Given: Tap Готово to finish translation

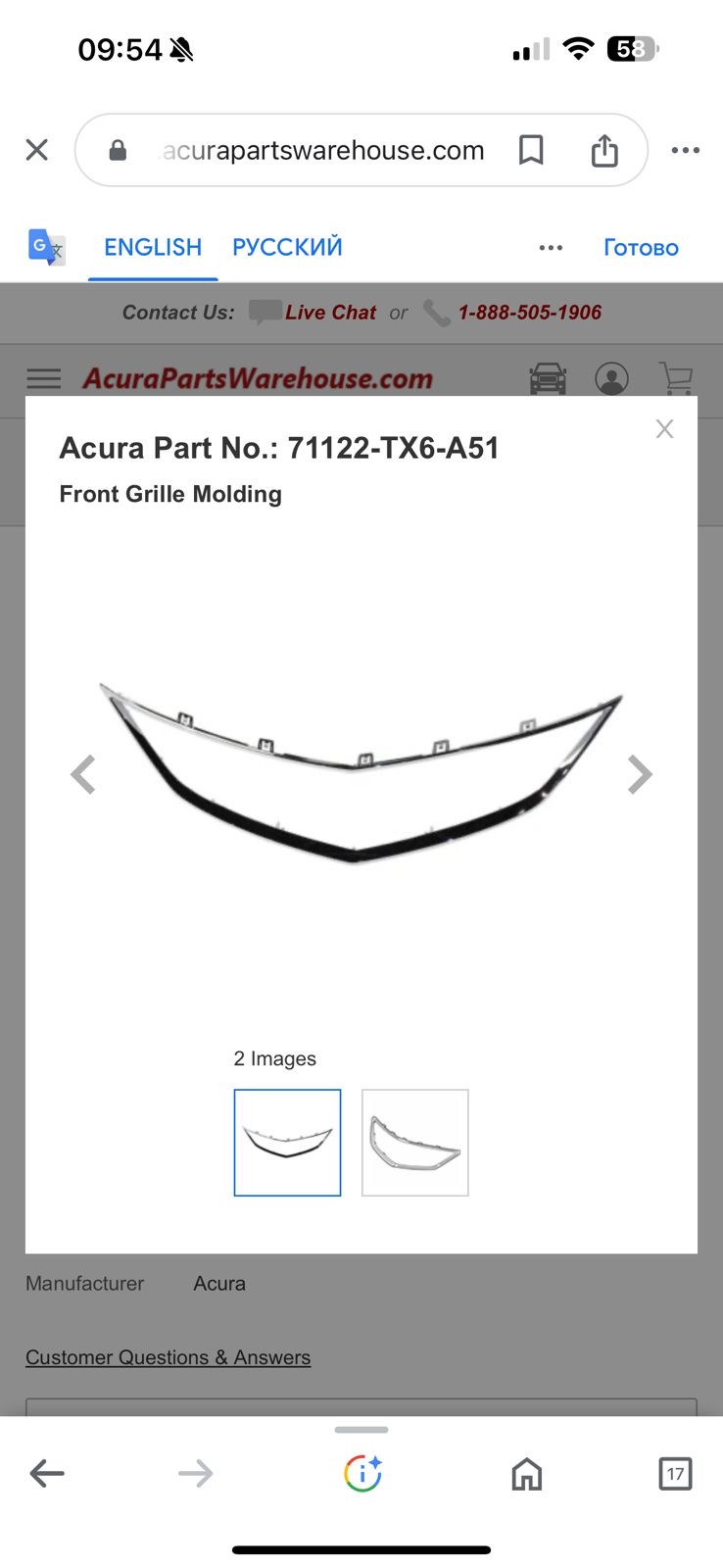Looking at the screenshot, I should click(641, 248).
